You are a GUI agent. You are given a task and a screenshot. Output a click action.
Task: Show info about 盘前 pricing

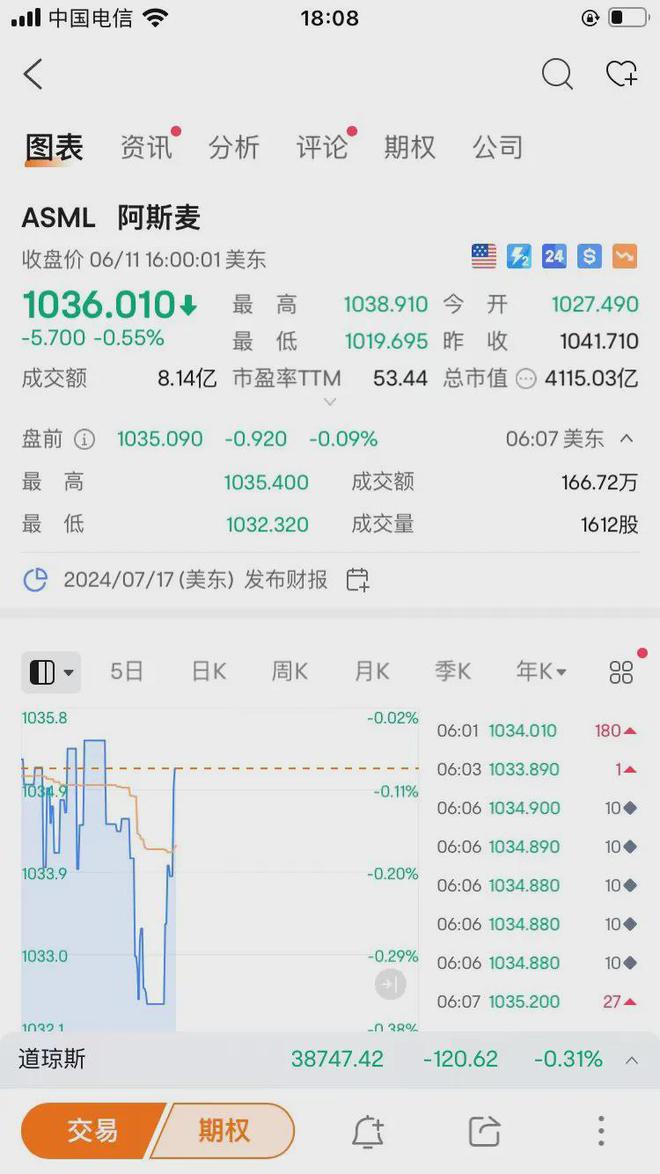click(x=85, y=440)
